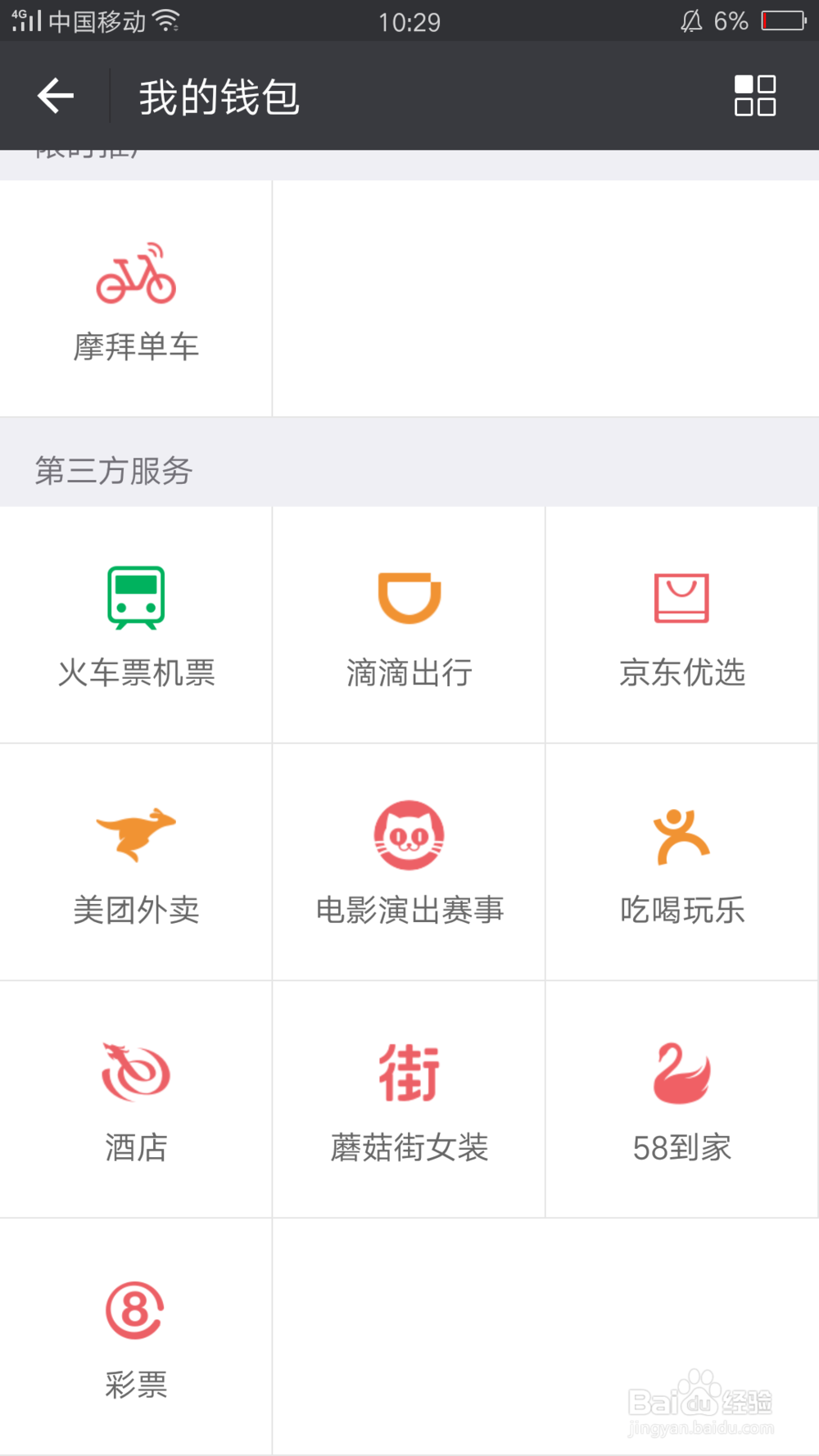Open 火车票机票 train ticket service
This screenshot has height=1456, width=819.
coord(136,625)
